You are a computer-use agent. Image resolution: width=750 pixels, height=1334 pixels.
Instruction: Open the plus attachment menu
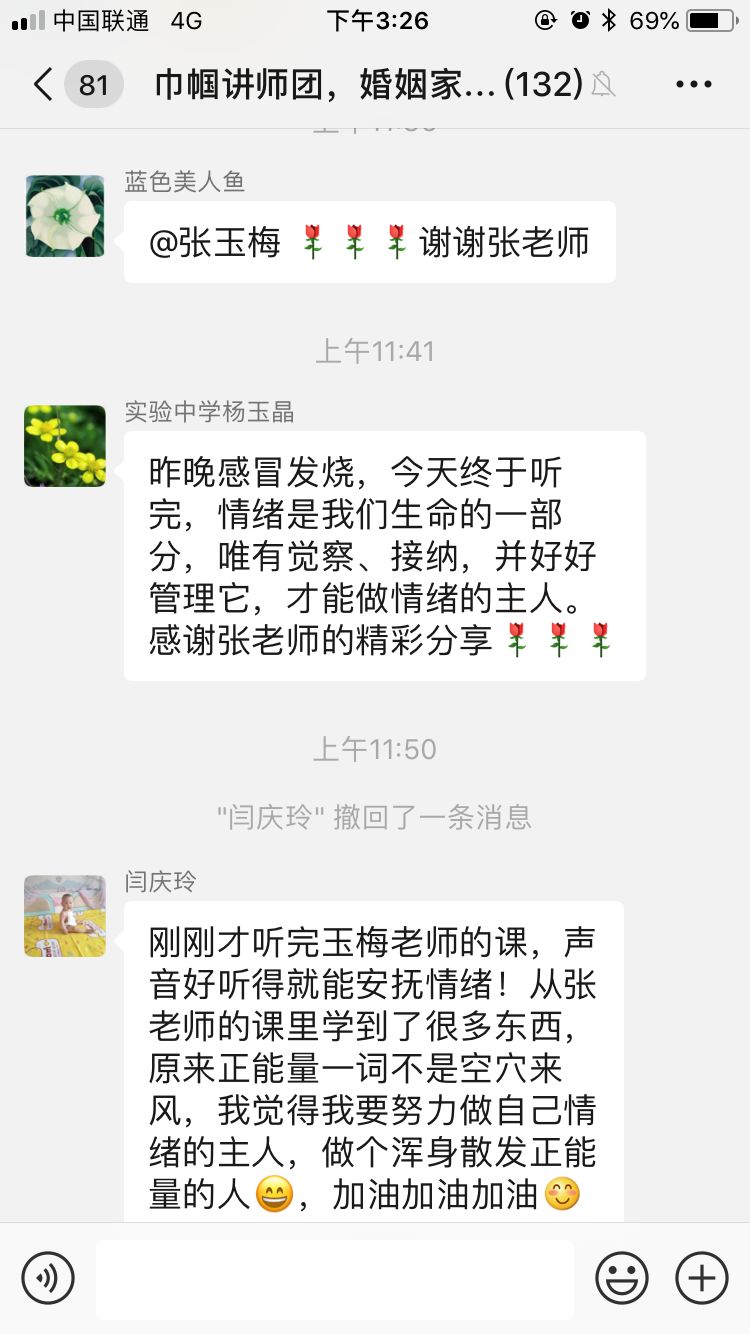coord(702,1278)
